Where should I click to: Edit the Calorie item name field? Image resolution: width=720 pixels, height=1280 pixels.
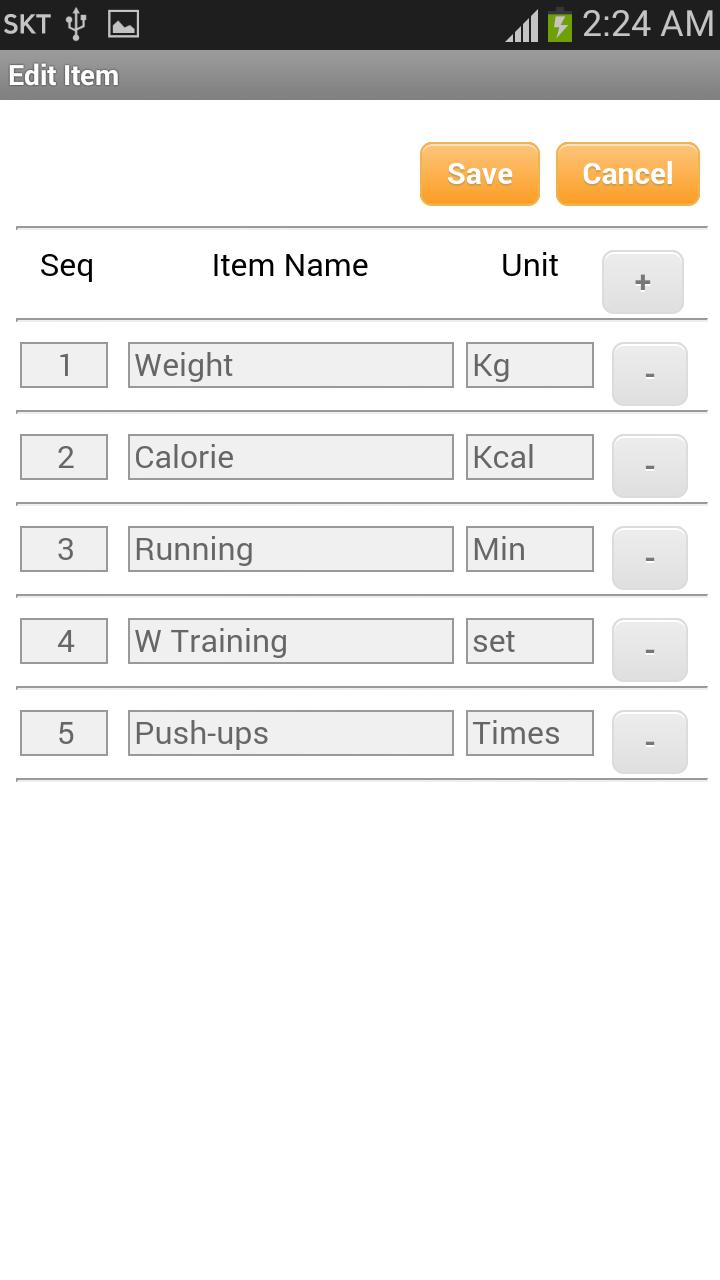(x=290, y=457)
